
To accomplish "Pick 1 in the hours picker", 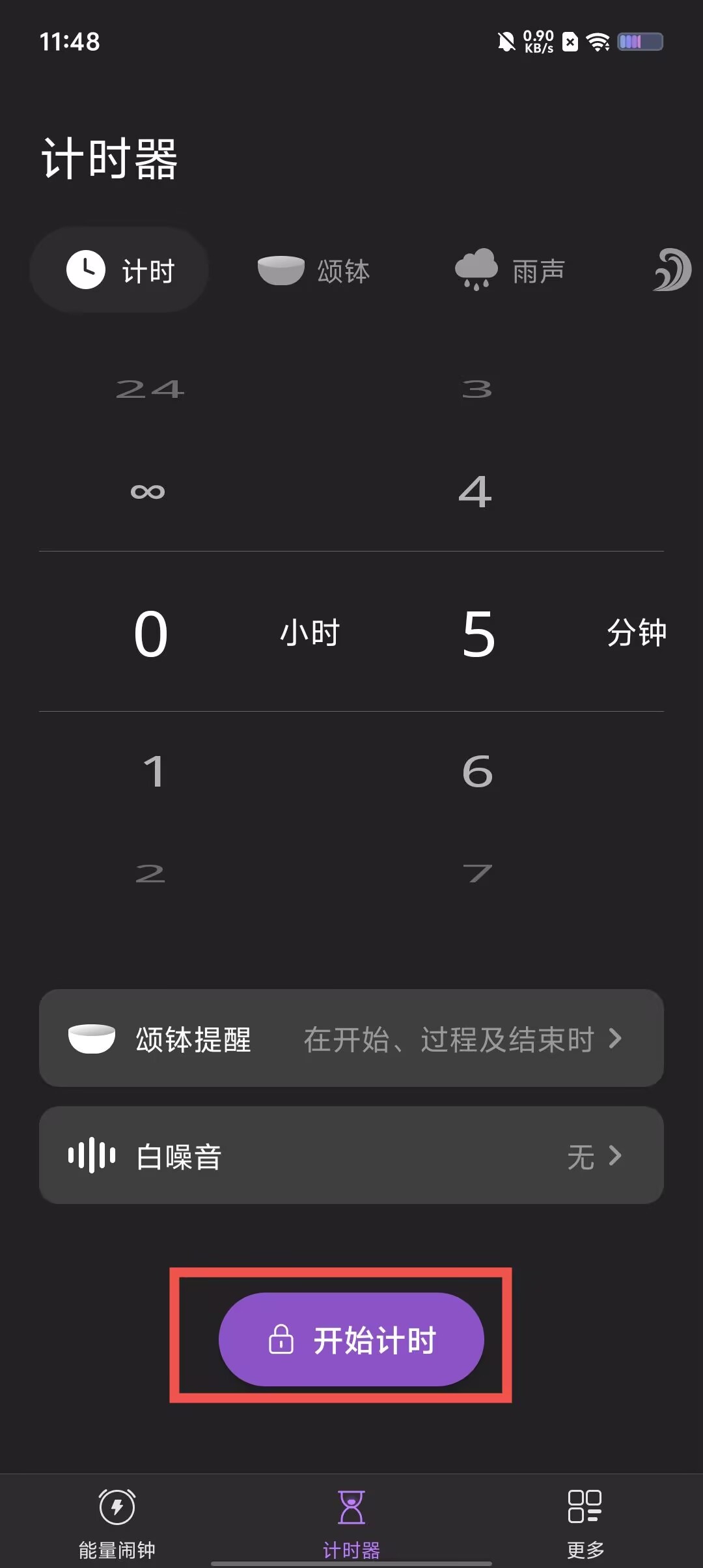I will [x=152, y=772].
